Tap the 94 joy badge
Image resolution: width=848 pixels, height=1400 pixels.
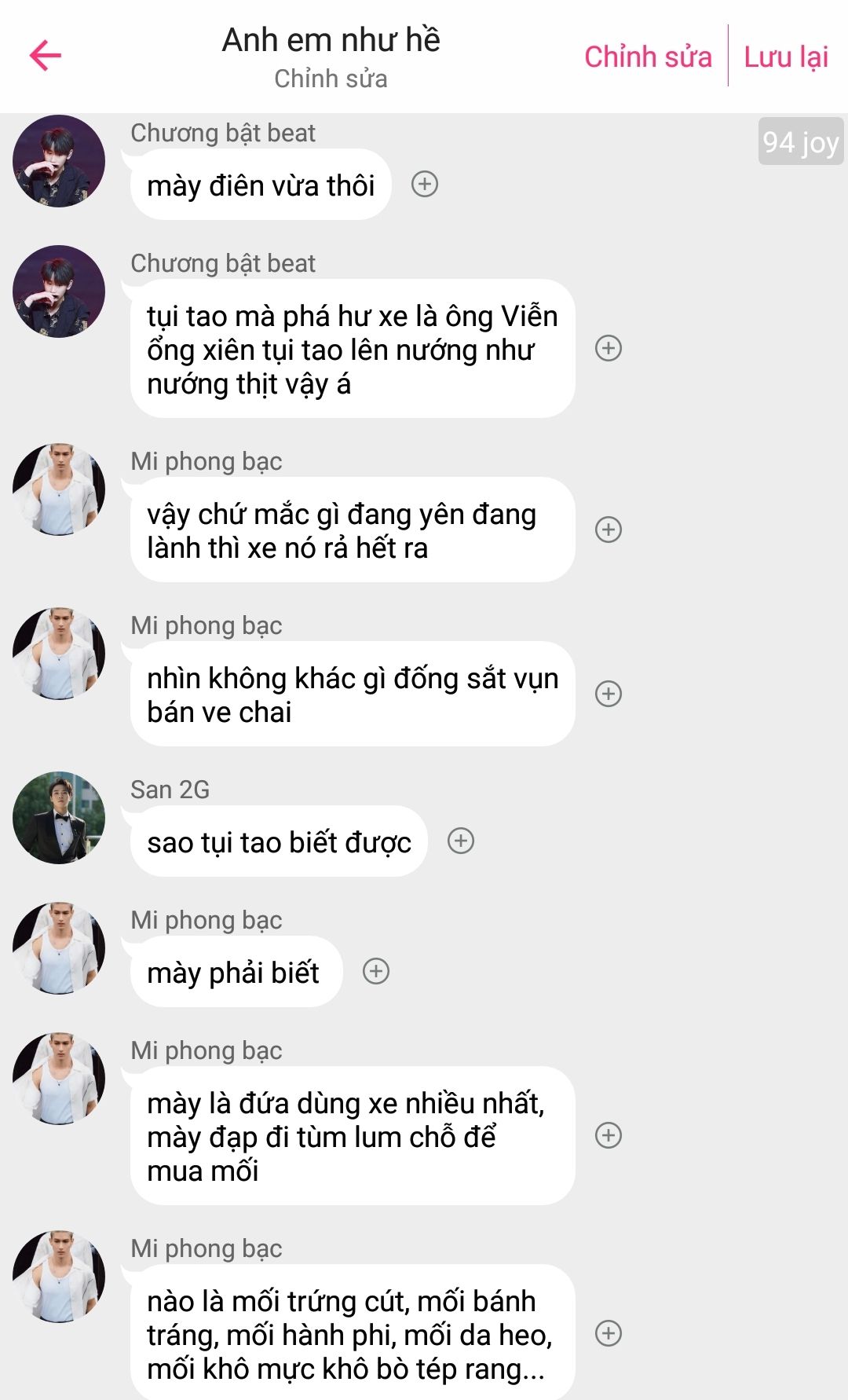pos(801,141)
